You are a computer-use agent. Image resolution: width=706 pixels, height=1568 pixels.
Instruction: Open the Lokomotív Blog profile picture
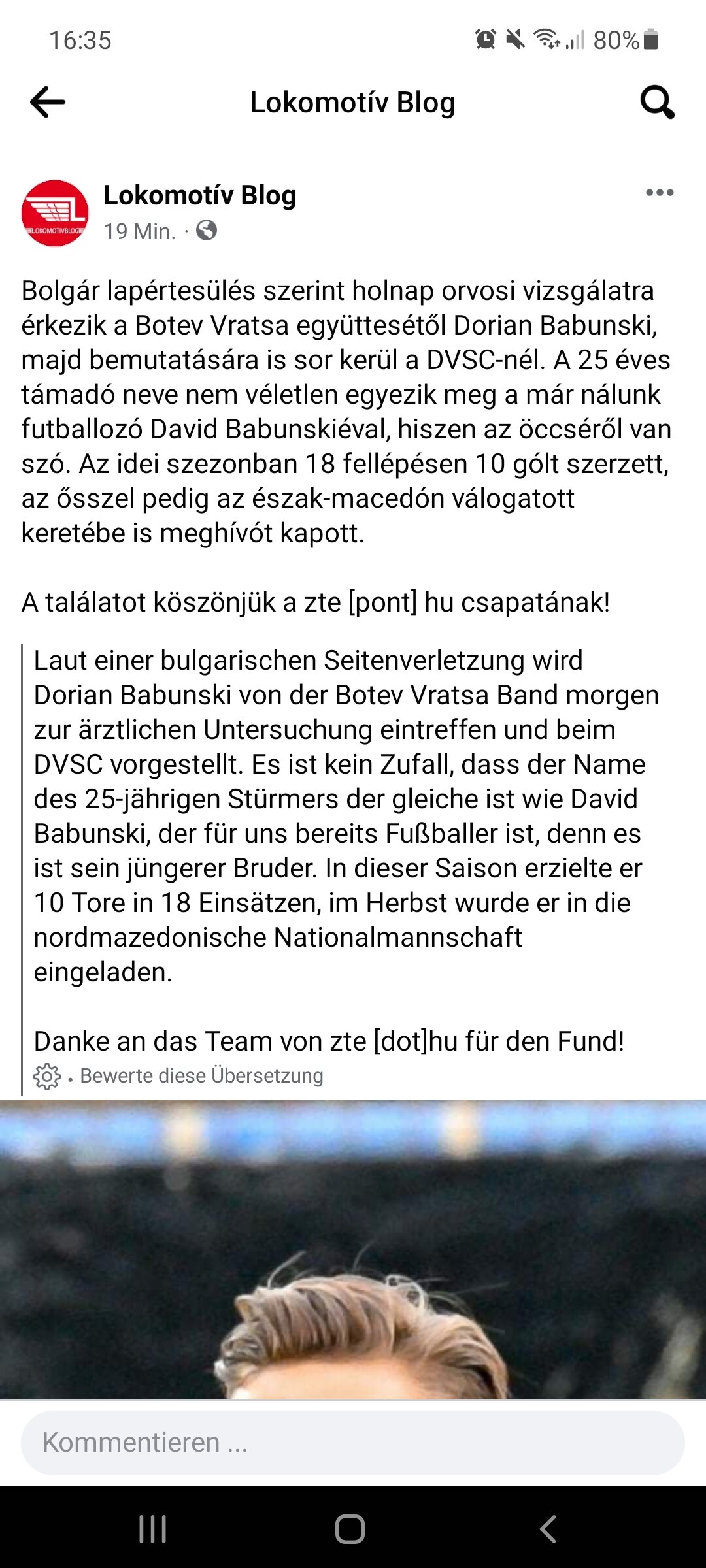(x=55, y=213)
